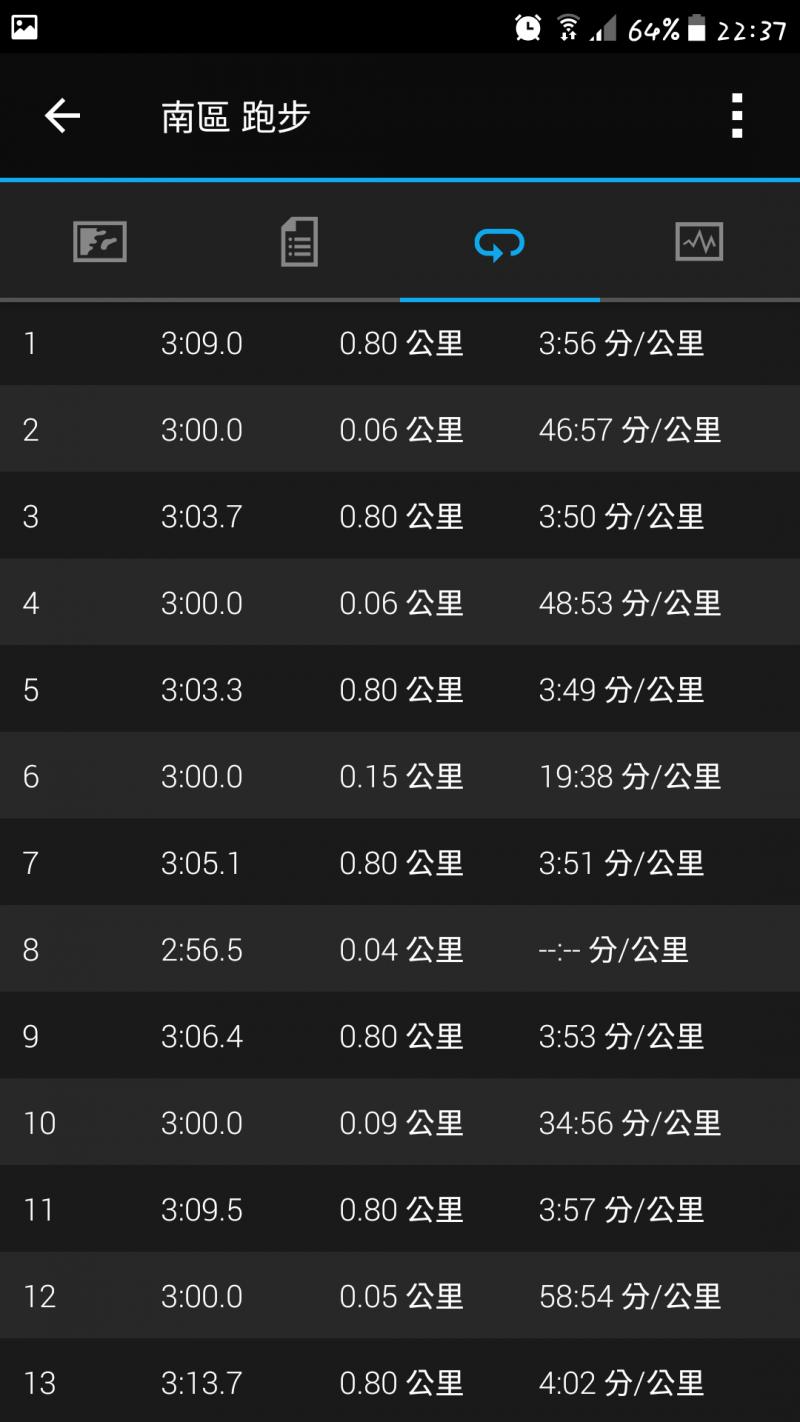Viewport: 800px width, 1422px height.
Task: Switch to the map overview tab
Action: pos(100,242)
